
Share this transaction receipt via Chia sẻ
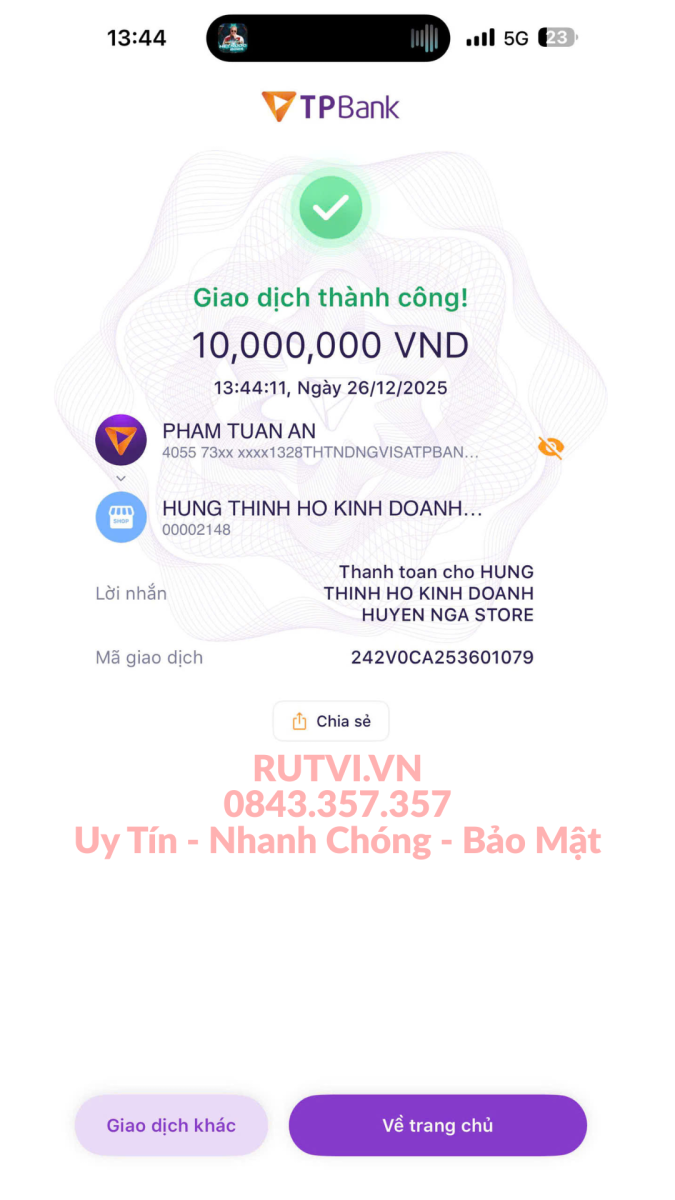[331, 721]
